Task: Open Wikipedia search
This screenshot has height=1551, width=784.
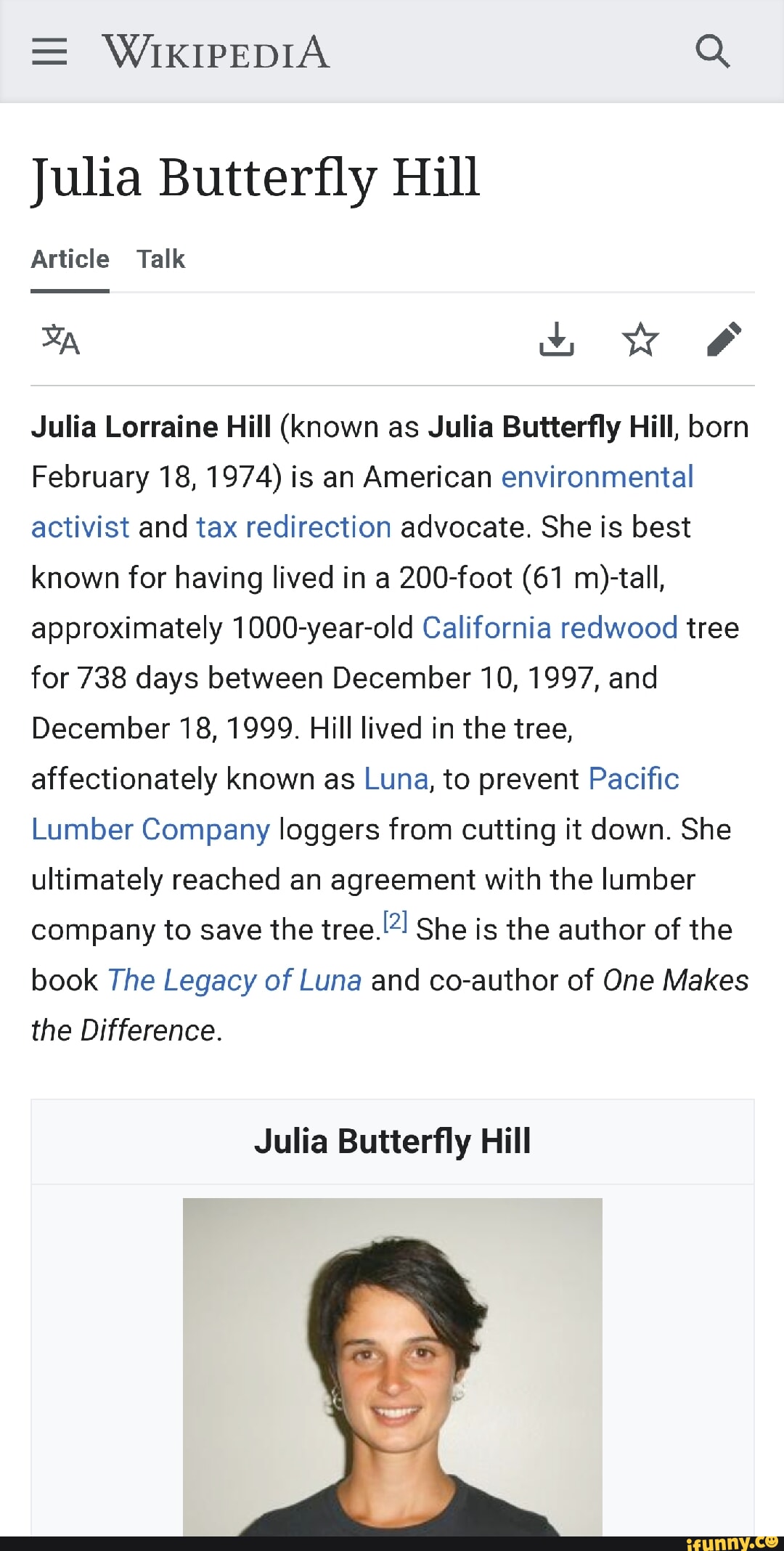Action: 712,52
